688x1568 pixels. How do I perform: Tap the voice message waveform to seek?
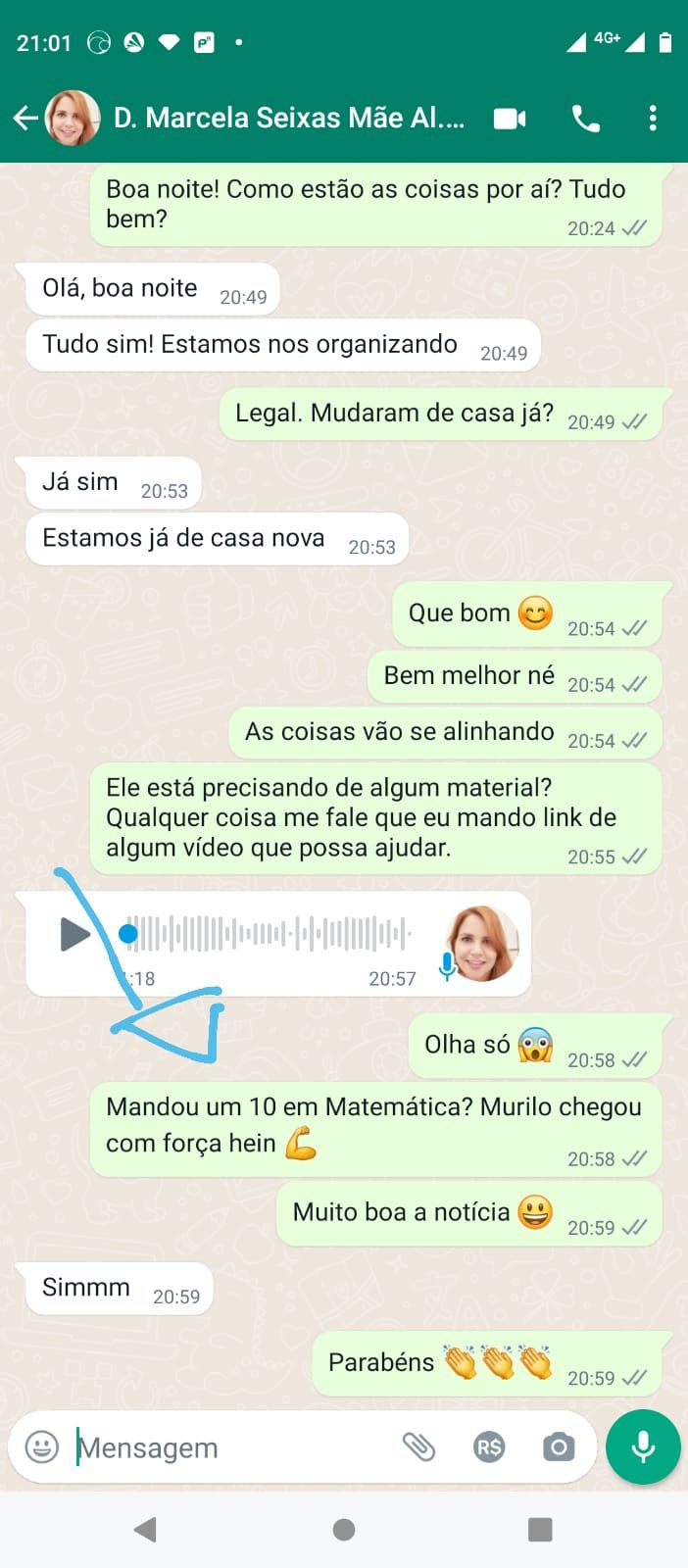point(270,934)
